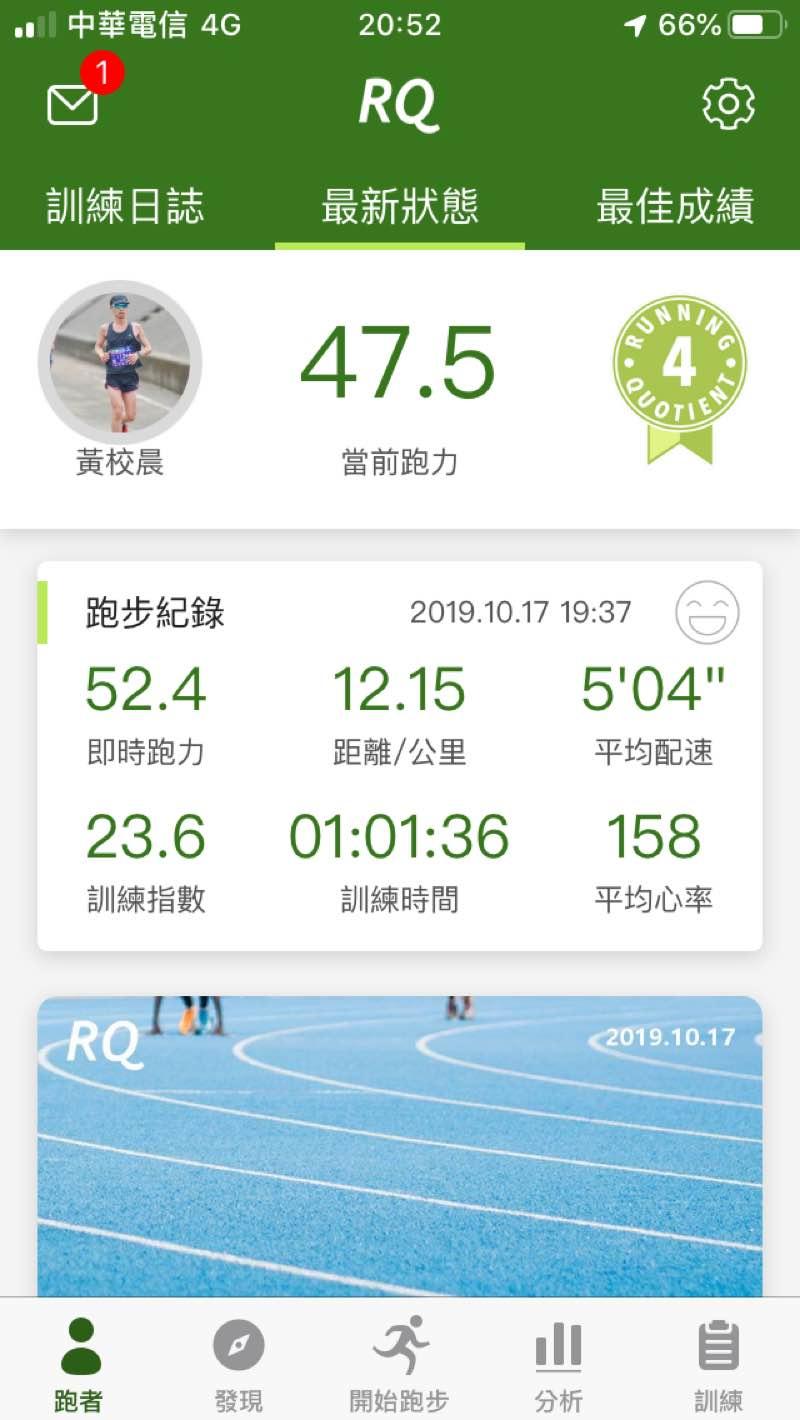800x1420 pixels.
Task: Open the 訓練 training tab
Action: point(718,1363)
